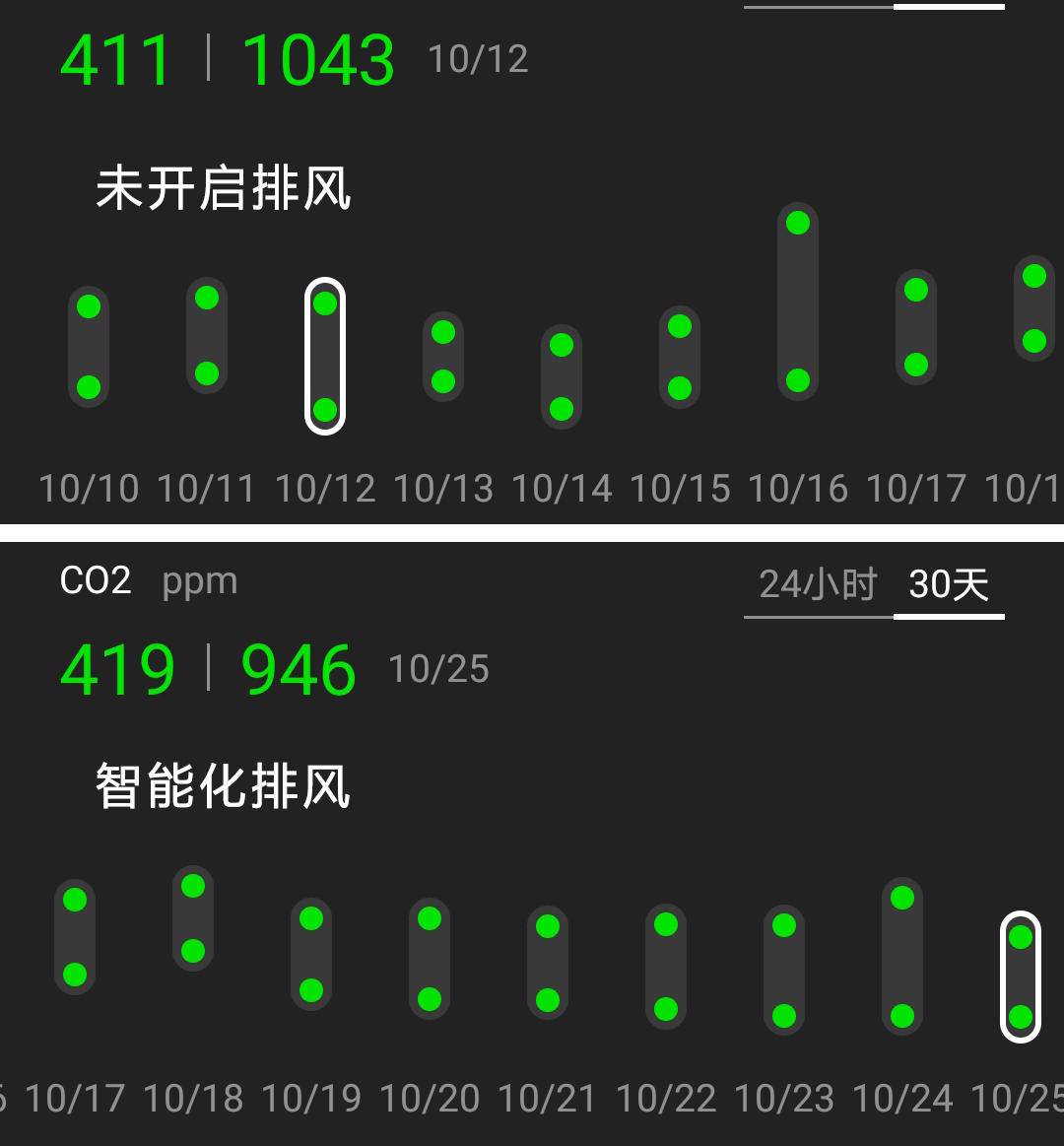Select the 10/18 data bar in bottom chart
Screen dimensions: 1064x1146
point(193,916)
